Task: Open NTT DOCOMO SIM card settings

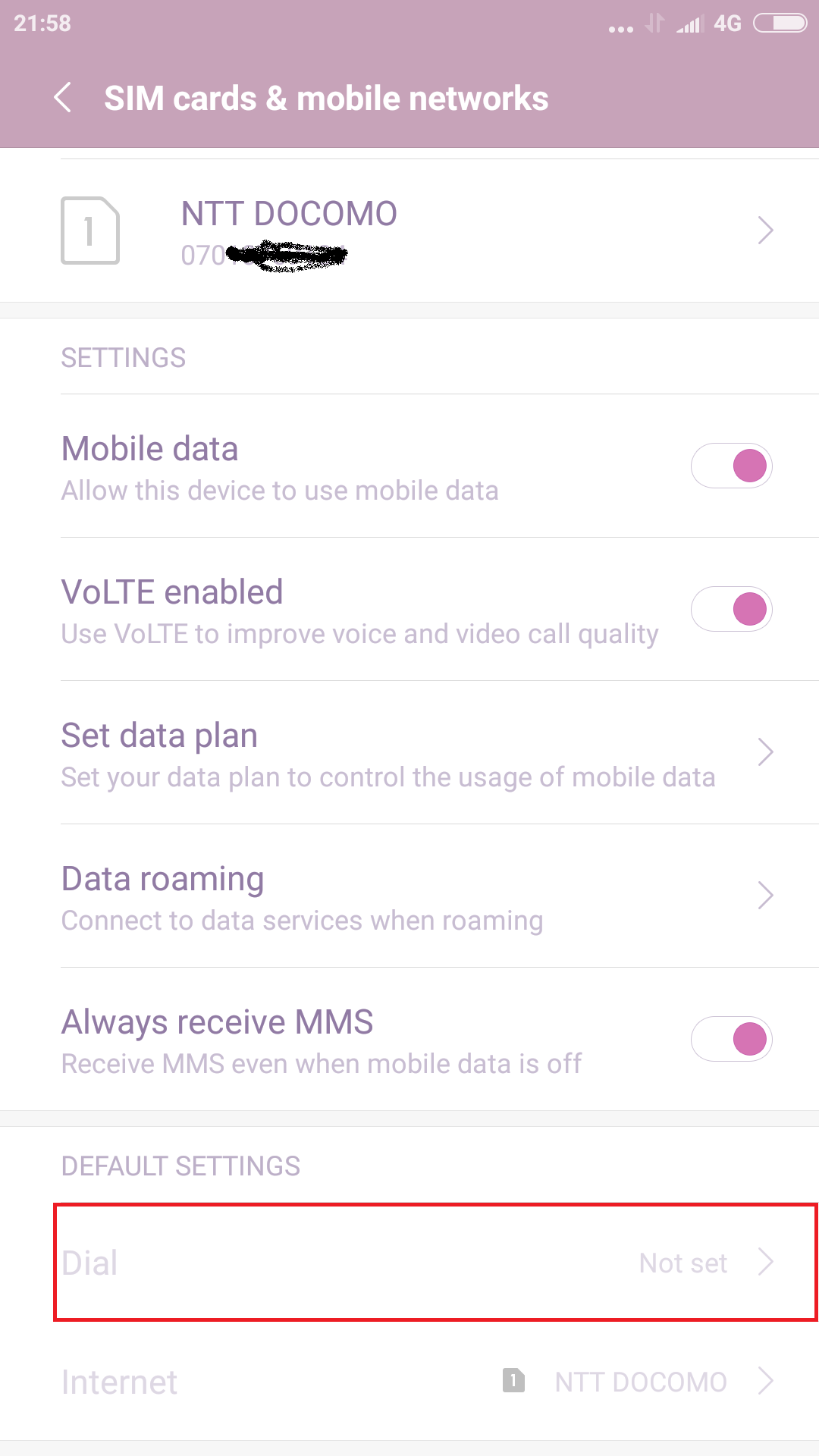Action: (x=409, y=231)
